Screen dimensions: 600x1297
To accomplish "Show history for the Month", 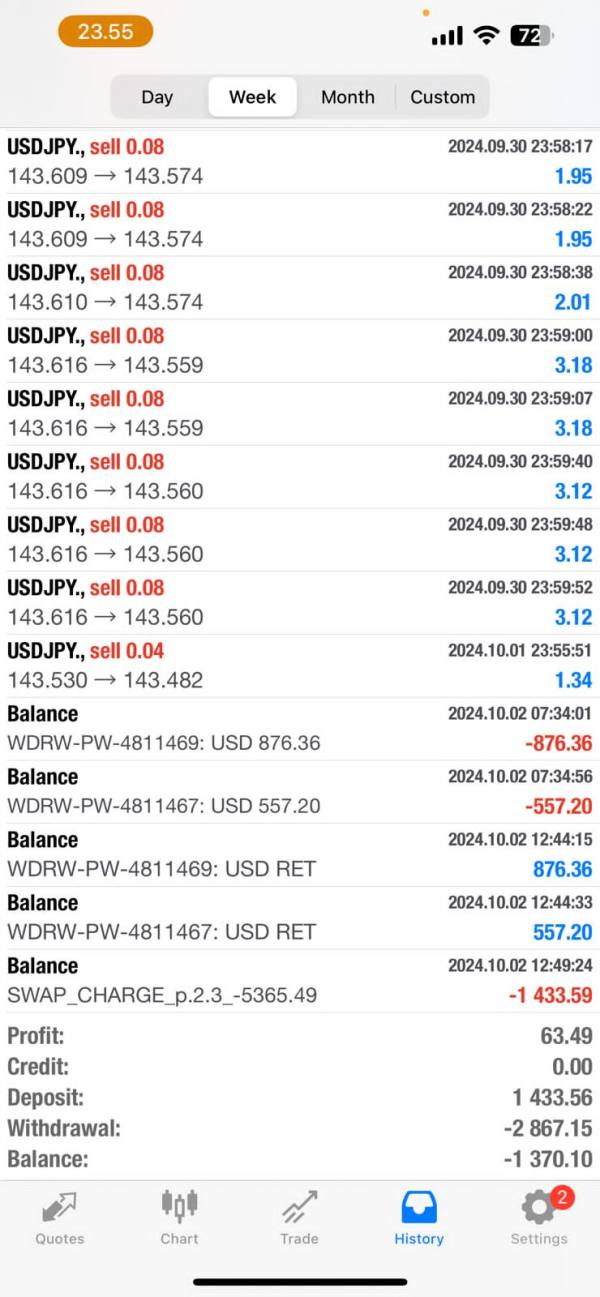I will click(347, 97).
